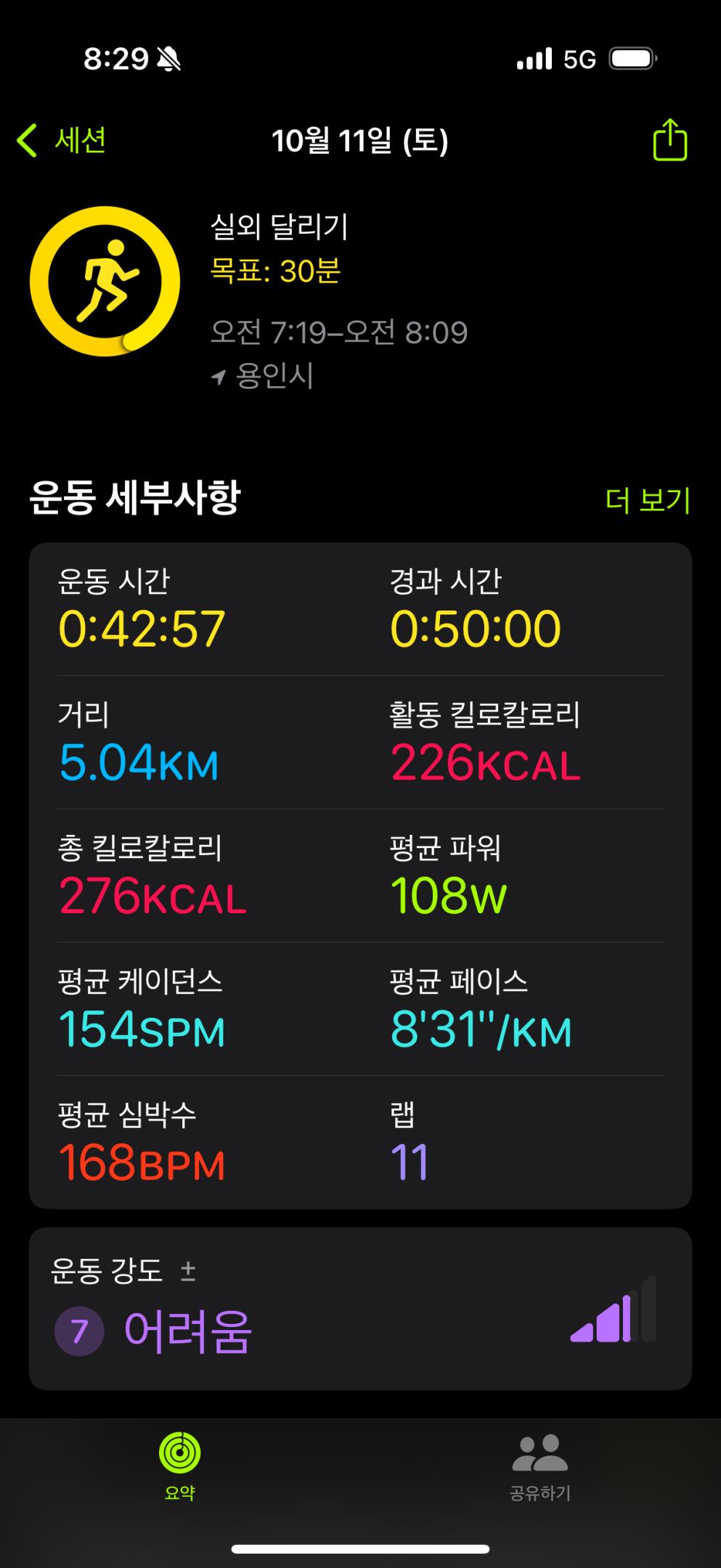
Task: Switch to the 공유하기 tab
Action: tap(539, 1466)
